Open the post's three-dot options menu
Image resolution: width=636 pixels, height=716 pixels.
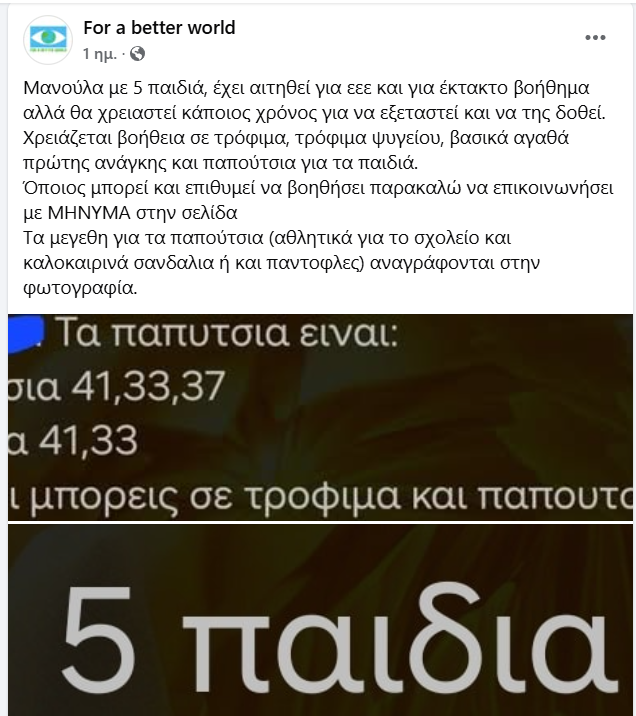point(595,38)
